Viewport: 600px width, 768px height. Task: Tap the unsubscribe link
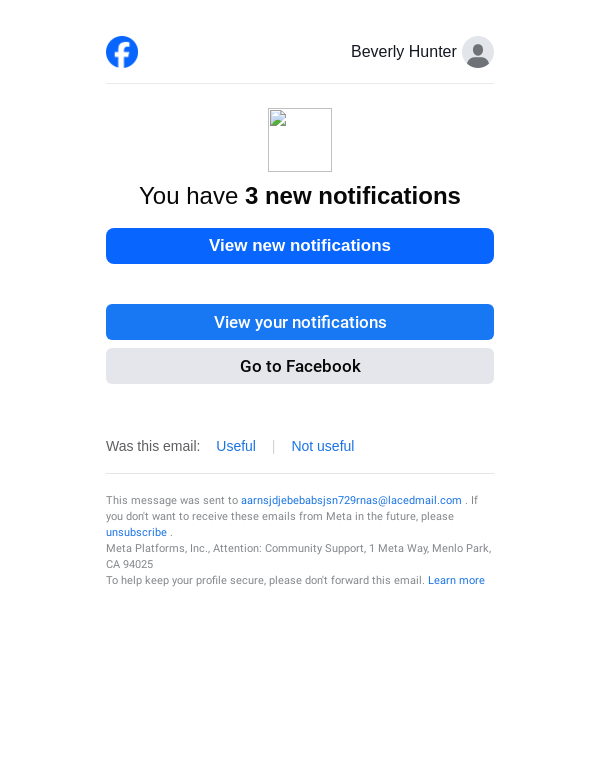136,532
